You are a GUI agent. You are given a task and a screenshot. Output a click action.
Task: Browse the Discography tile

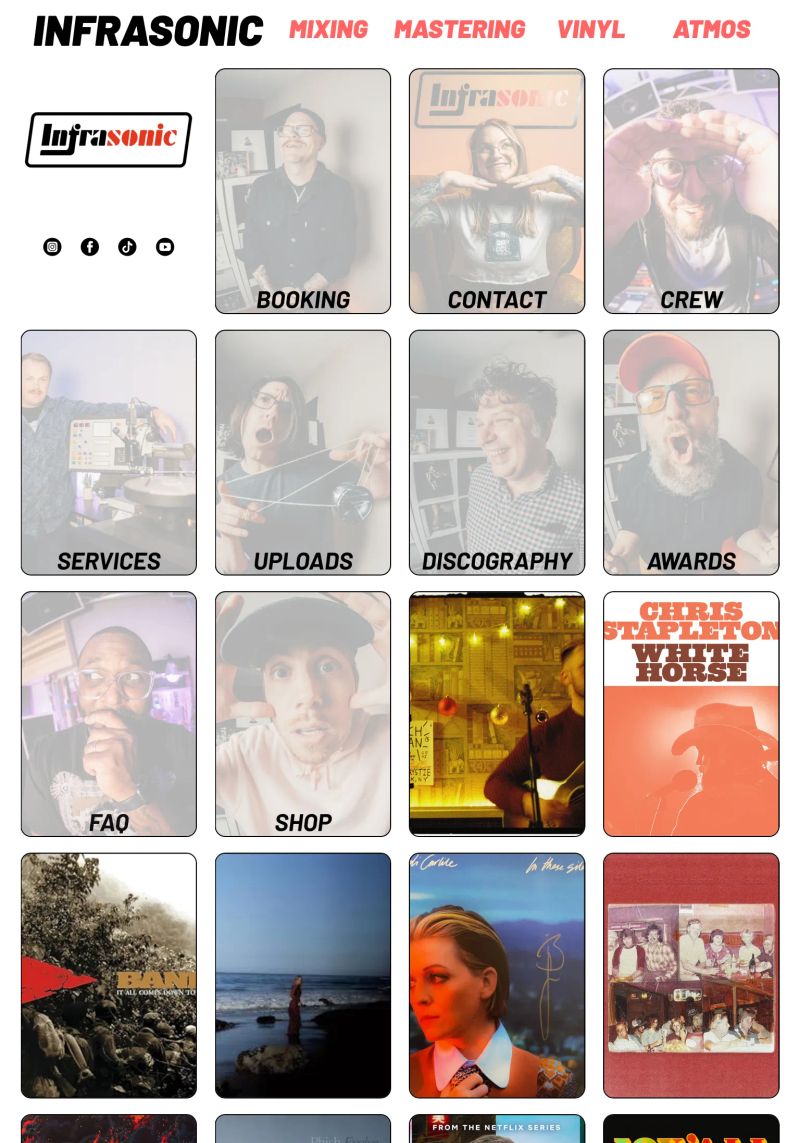[497, 453]
